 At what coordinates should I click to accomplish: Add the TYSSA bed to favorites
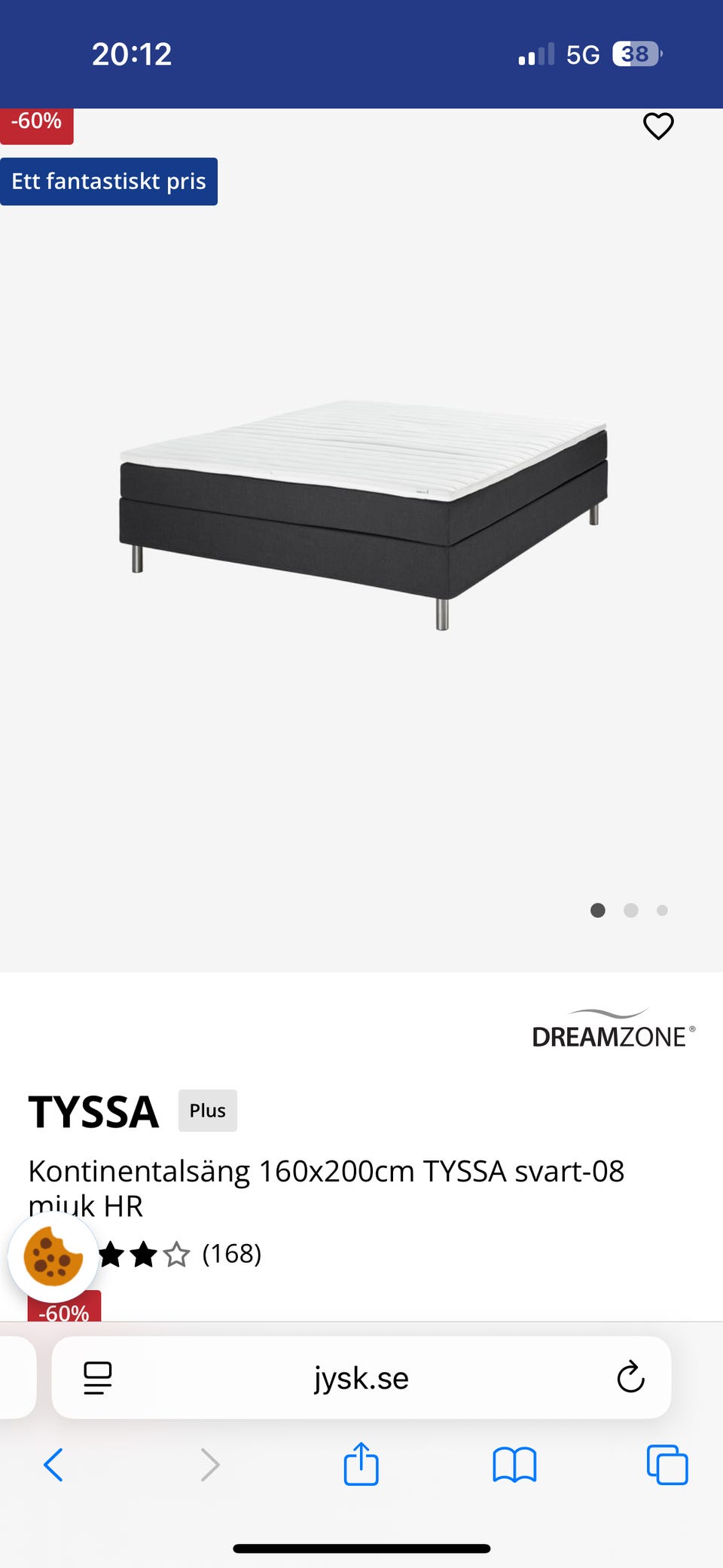pos(658,126)
